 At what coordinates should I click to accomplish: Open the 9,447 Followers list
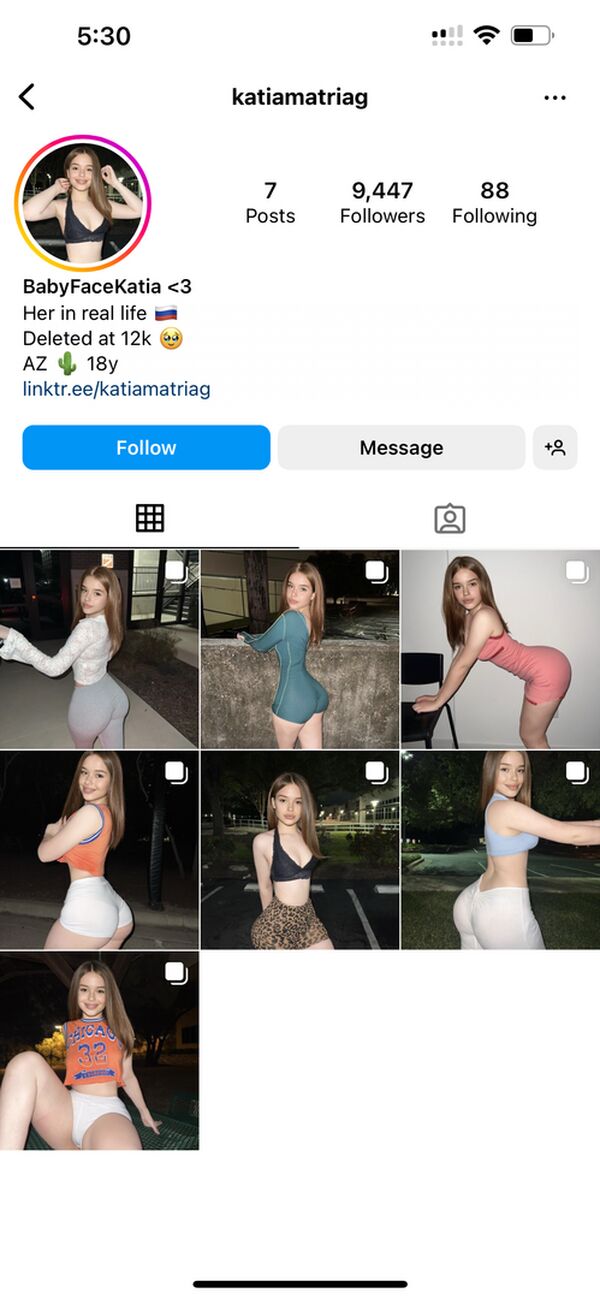coord(382,203)
